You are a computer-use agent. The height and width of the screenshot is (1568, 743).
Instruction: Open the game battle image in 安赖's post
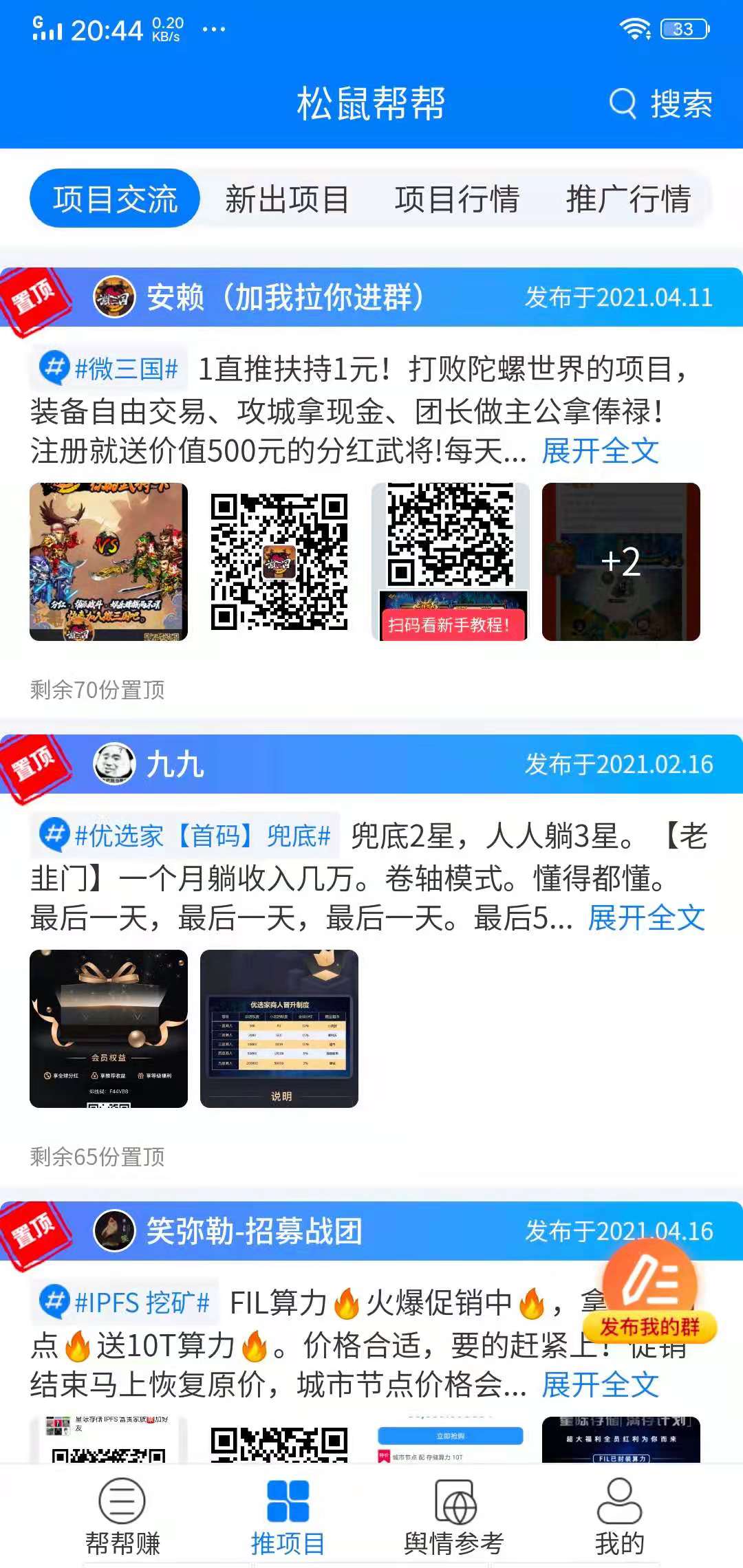pos(109,562)
